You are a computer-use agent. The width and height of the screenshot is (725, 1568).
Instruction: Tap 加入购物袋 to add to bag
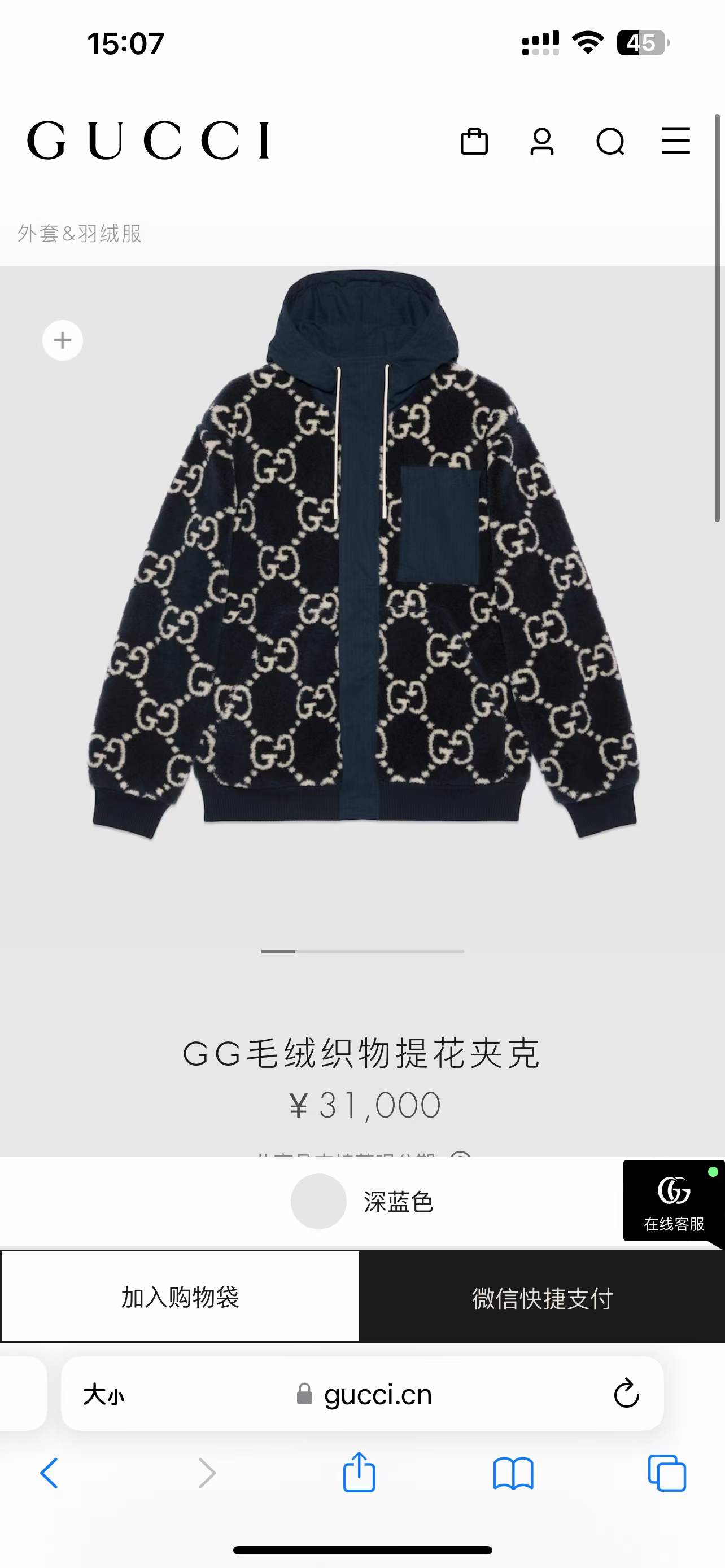pyautogui.click(x=180, y=1297)
